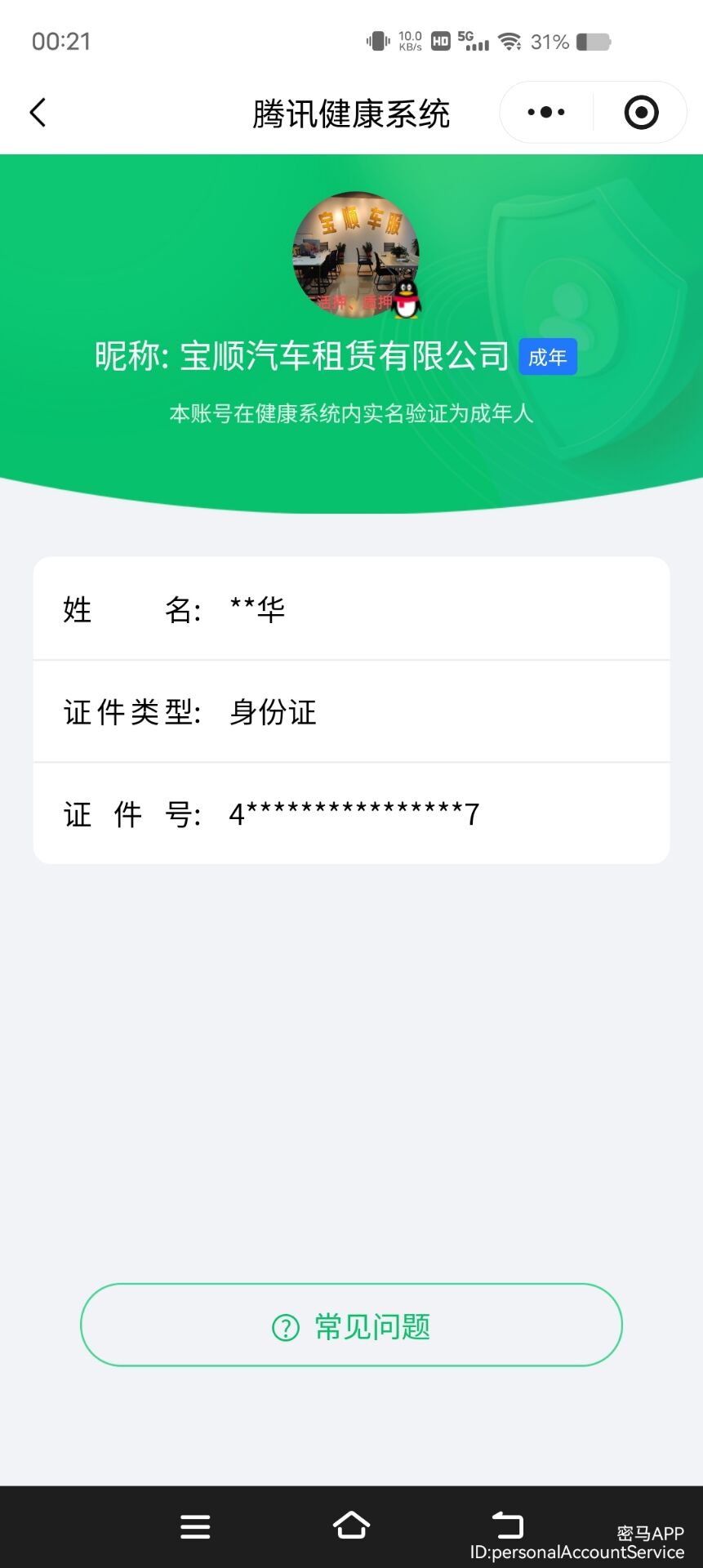
Task: Tap the back arrow to exit 腾讯健康系统
Action: tap(36, 112)
